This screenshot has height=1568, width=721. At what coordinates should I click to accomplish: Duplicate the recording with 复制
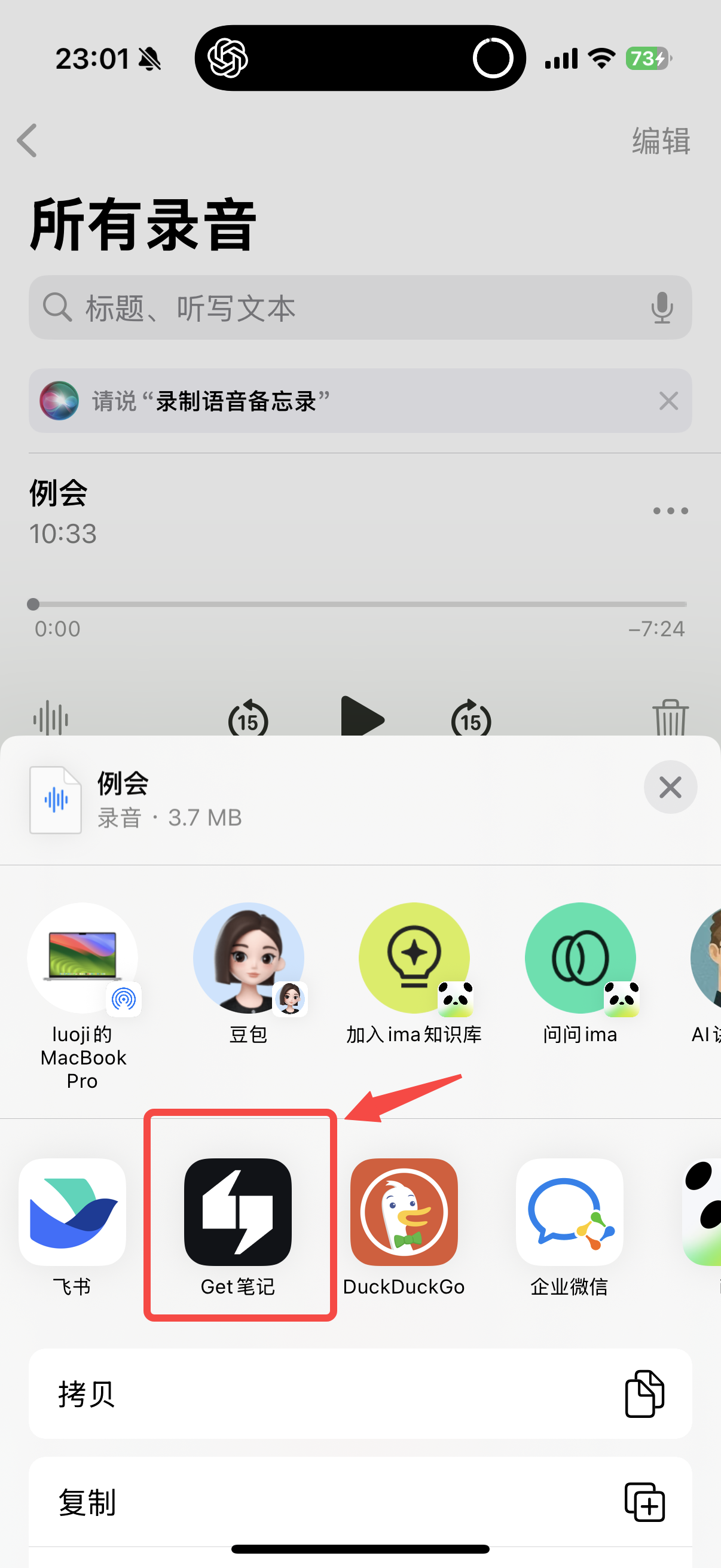click(x=360, y=1502)
